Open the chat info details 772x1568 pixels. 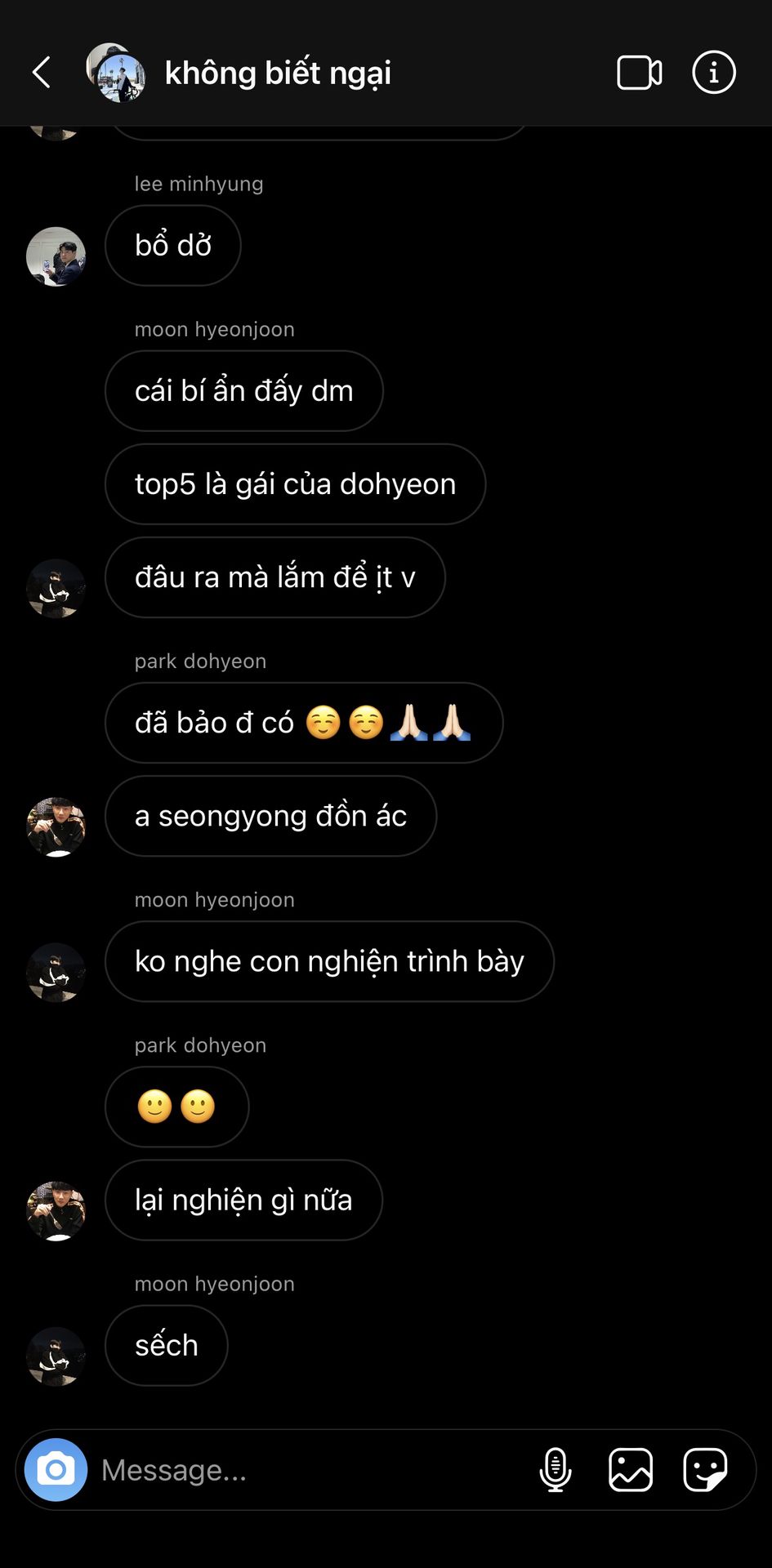pyautogui.click(x=713, y=73)
